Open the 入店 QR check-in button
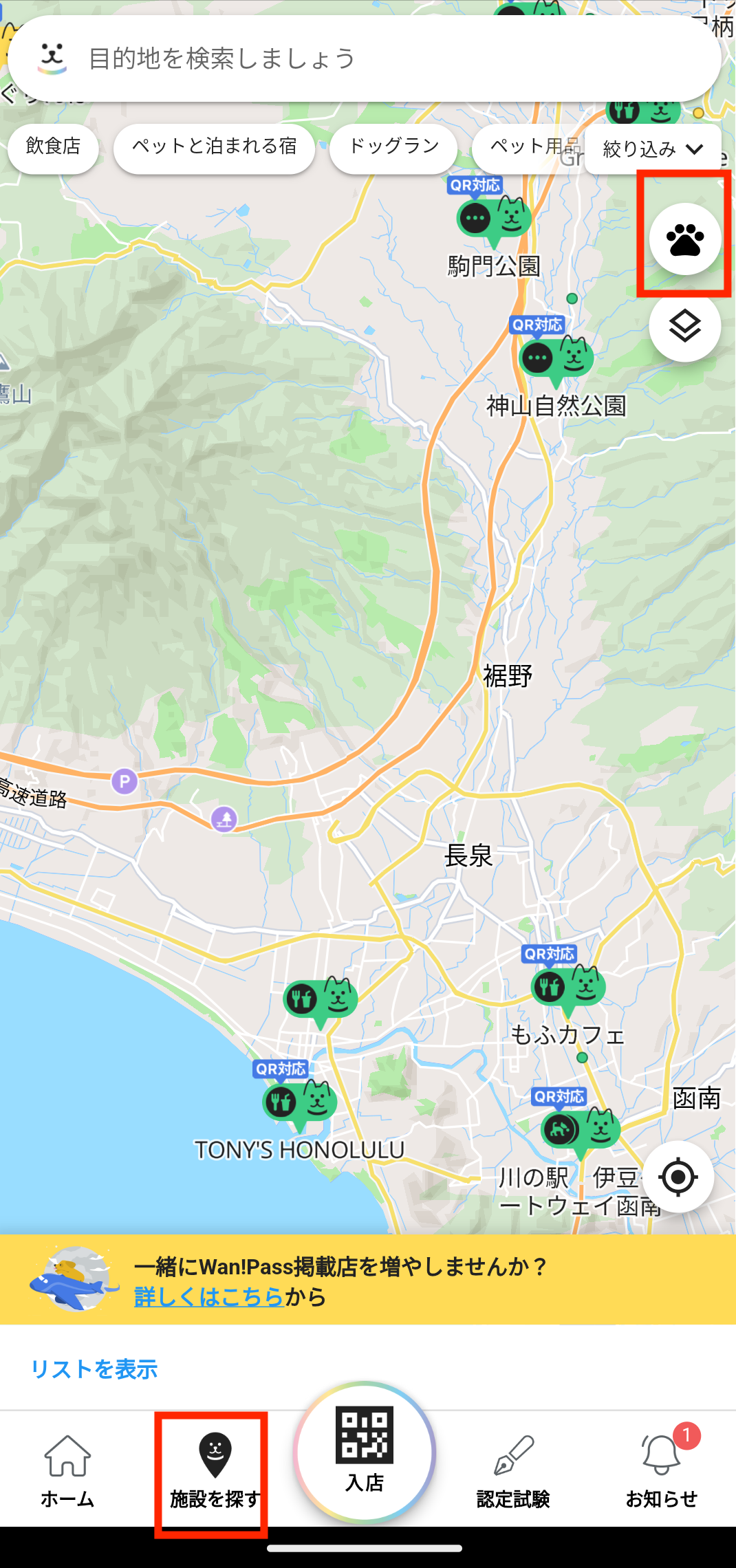Image resolution: width=736 pixels, height=1568 pixels. point(365,1452)
